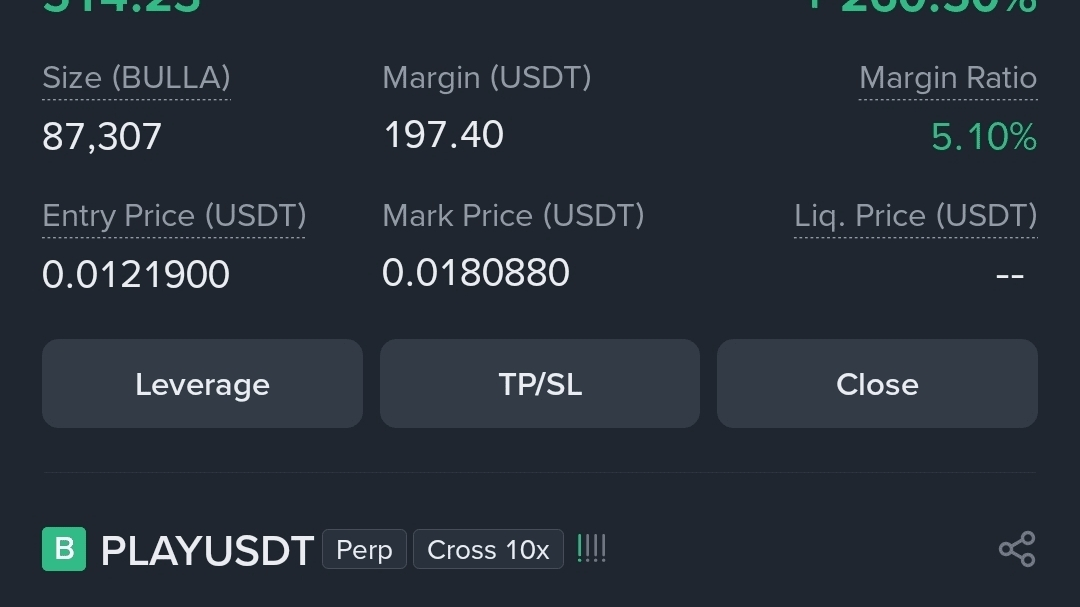1080x607 pixels.
Task: Show the Liq. Price explanation
Action: click(x=915, y=216)
